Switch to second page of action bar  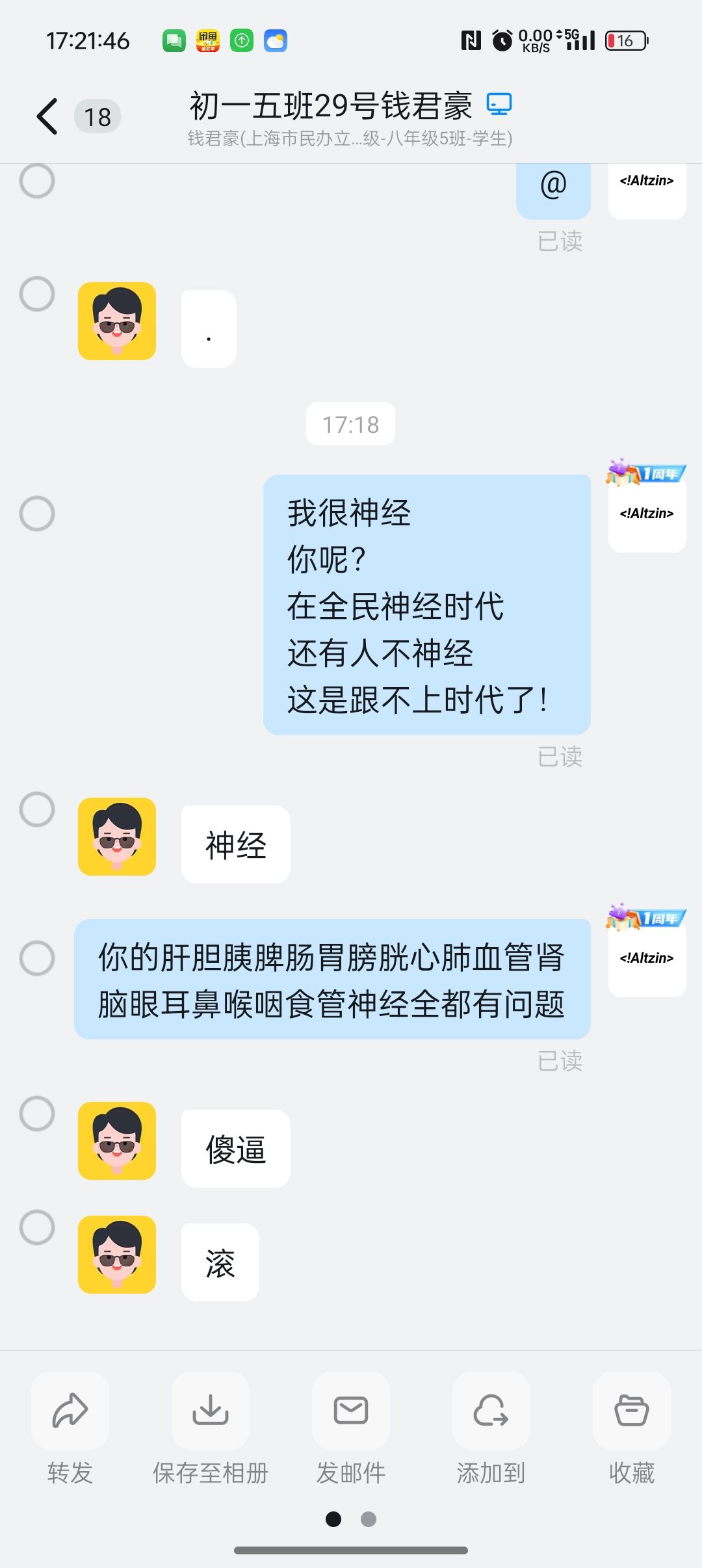coord(369,1519)
